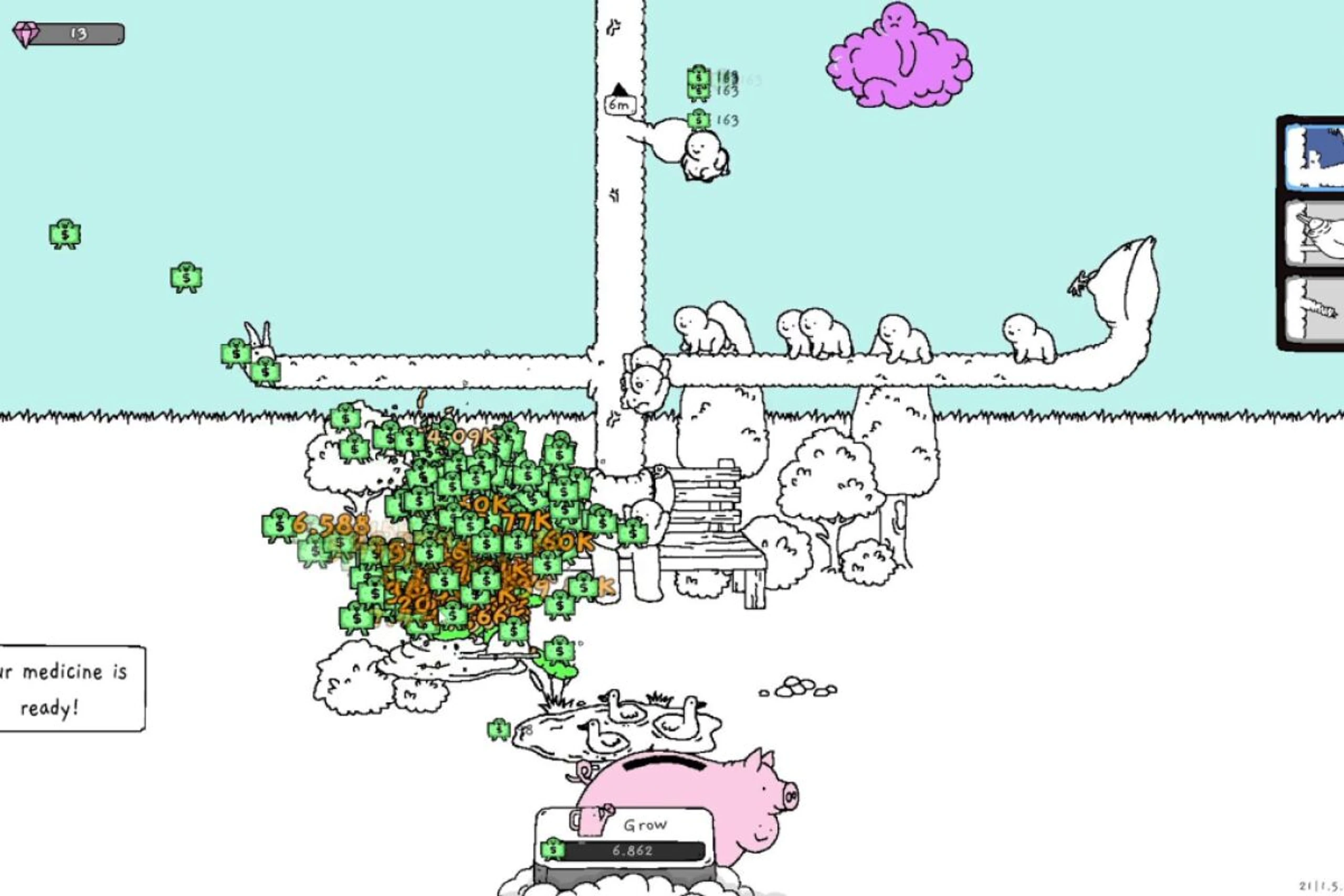
Task: Tap the Grow button
Action: [625, 837]
